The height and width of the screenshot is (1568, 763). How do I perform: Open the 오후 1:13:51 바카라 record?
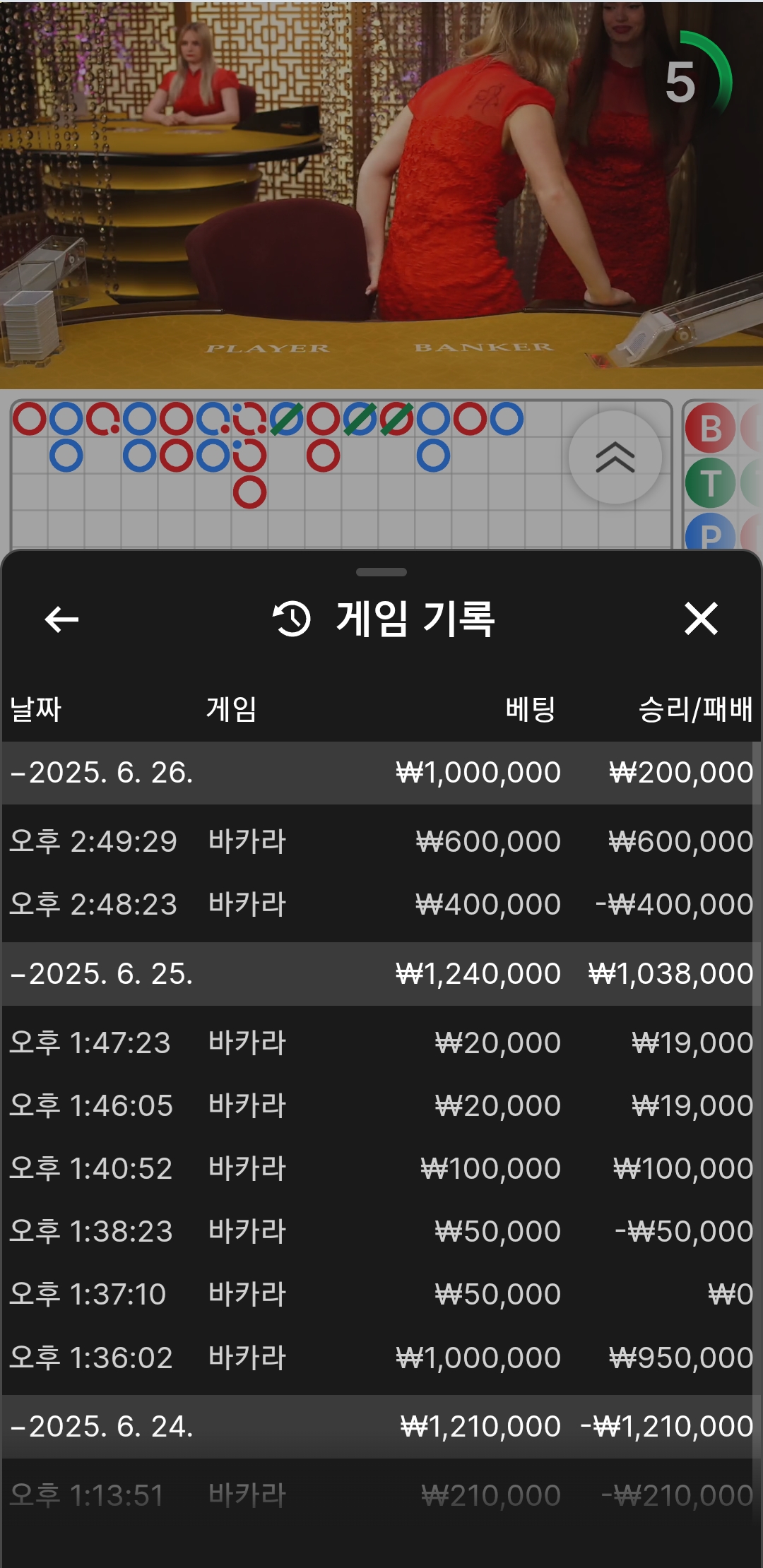(381, 1495)
